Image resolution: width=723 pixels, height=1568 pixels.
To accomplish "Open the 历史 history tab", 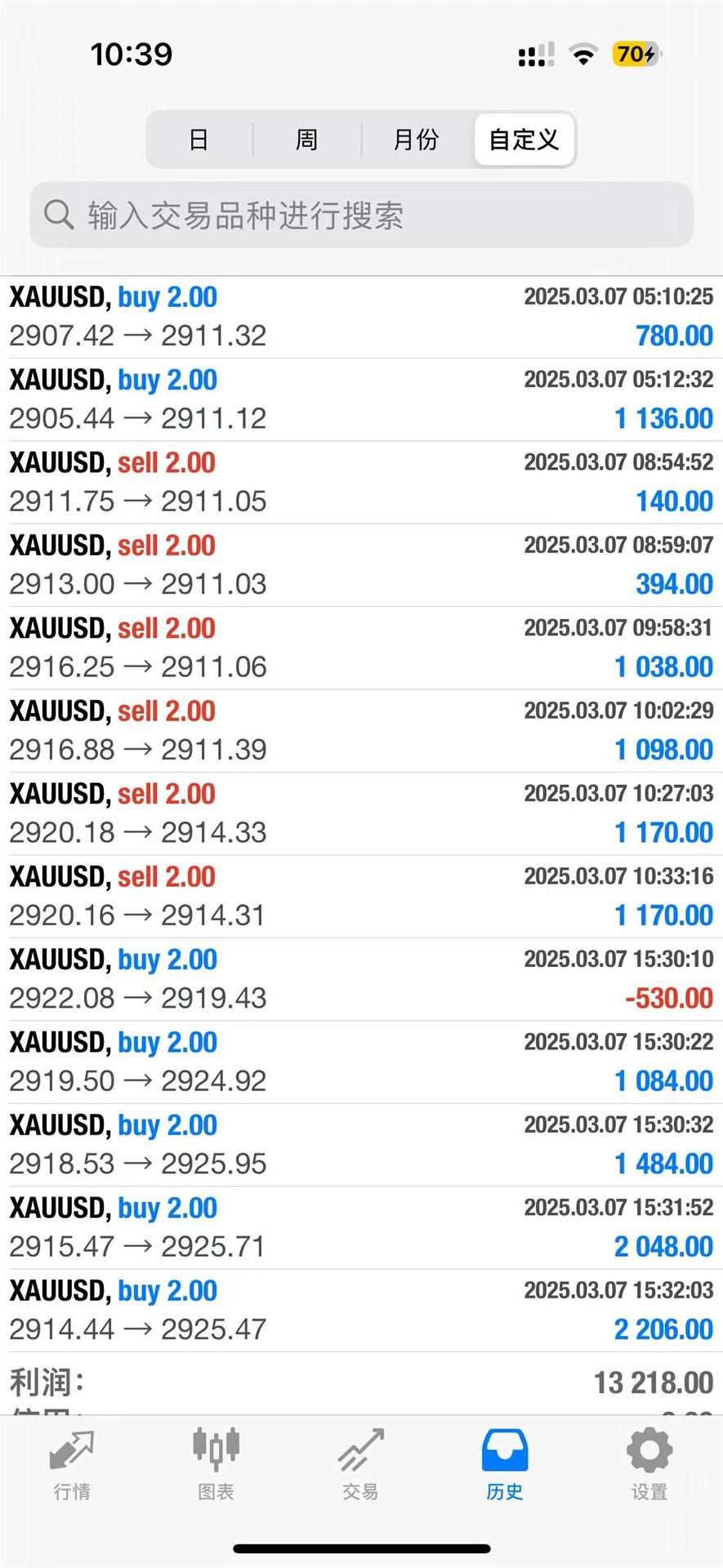I will [504, 1468].
